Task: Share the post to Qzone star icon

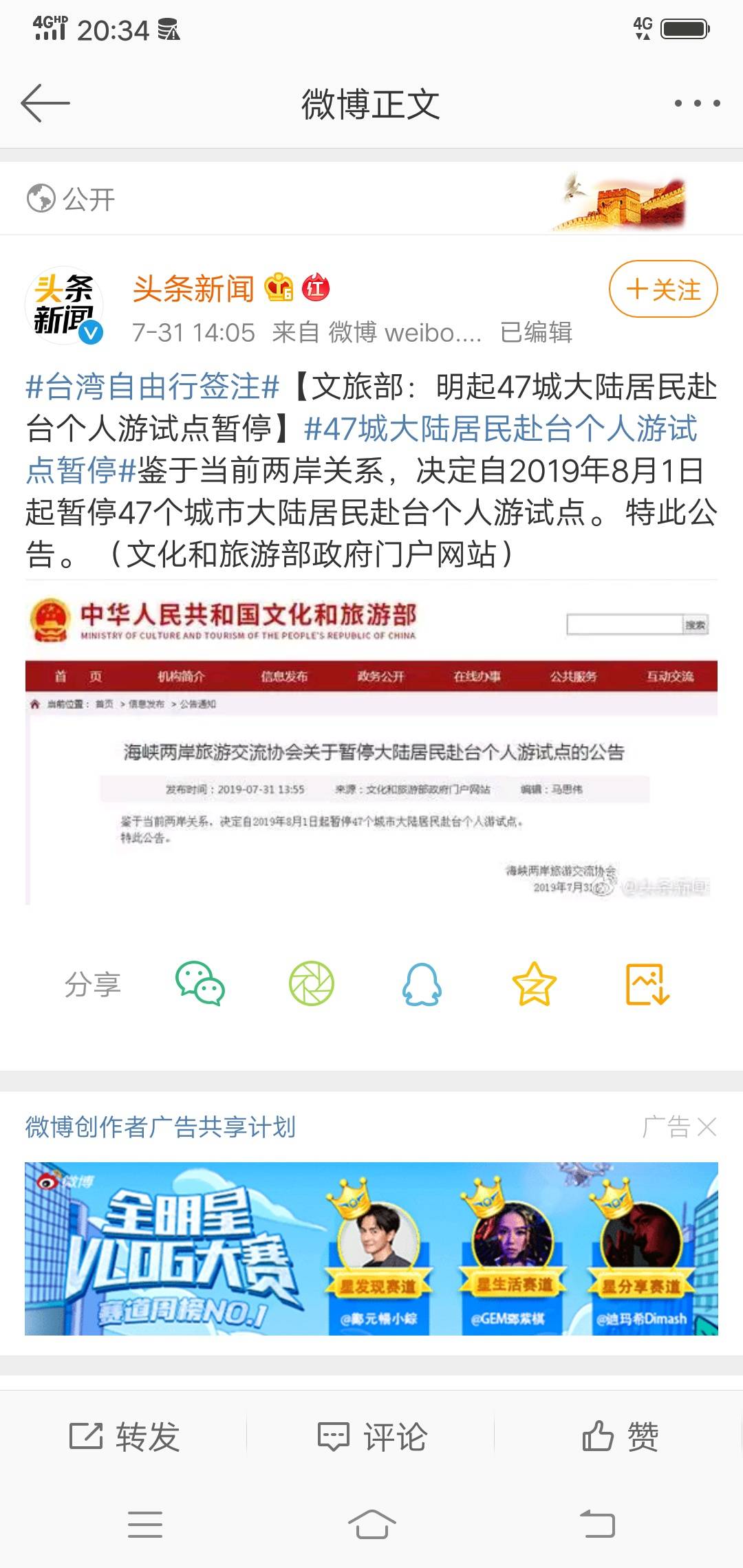Action: tap(534, 983)
